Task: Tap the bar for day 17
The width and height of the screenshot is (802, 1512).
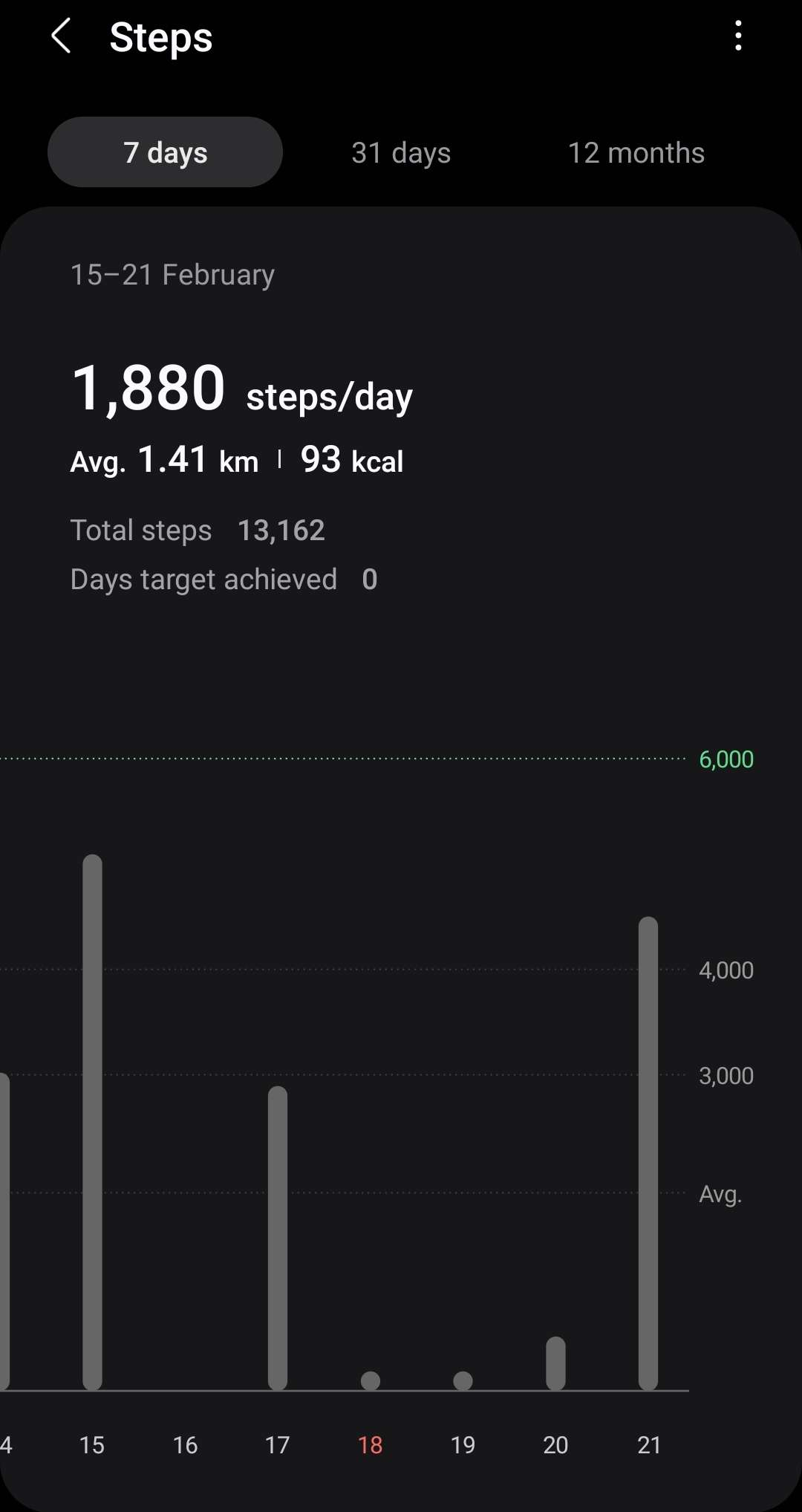Action: coord(278,1237)
